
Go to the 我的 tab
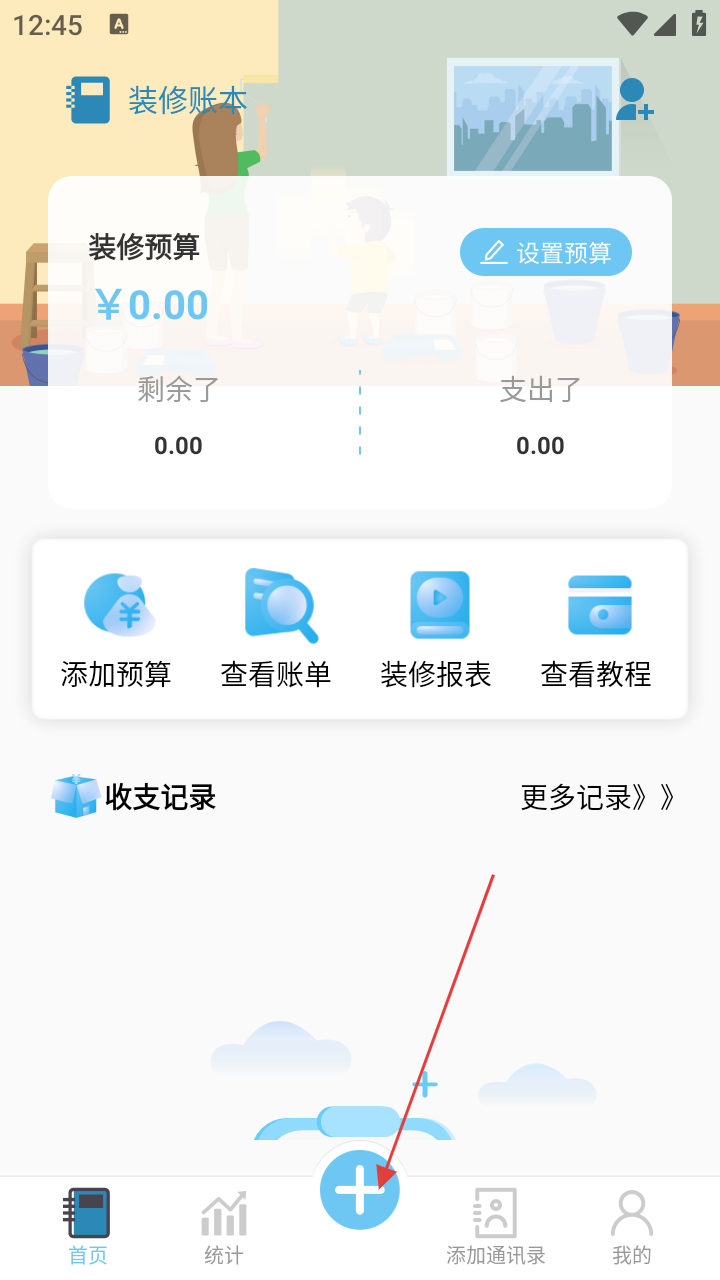click(632, 1226)
